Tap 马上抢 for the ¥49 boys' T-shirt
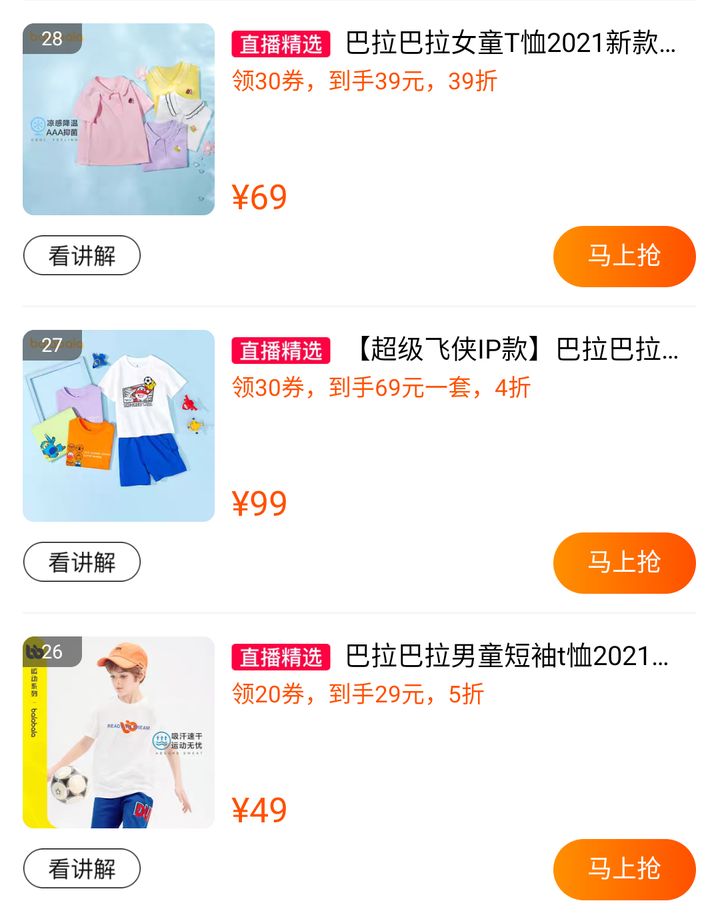 point(624,868)
